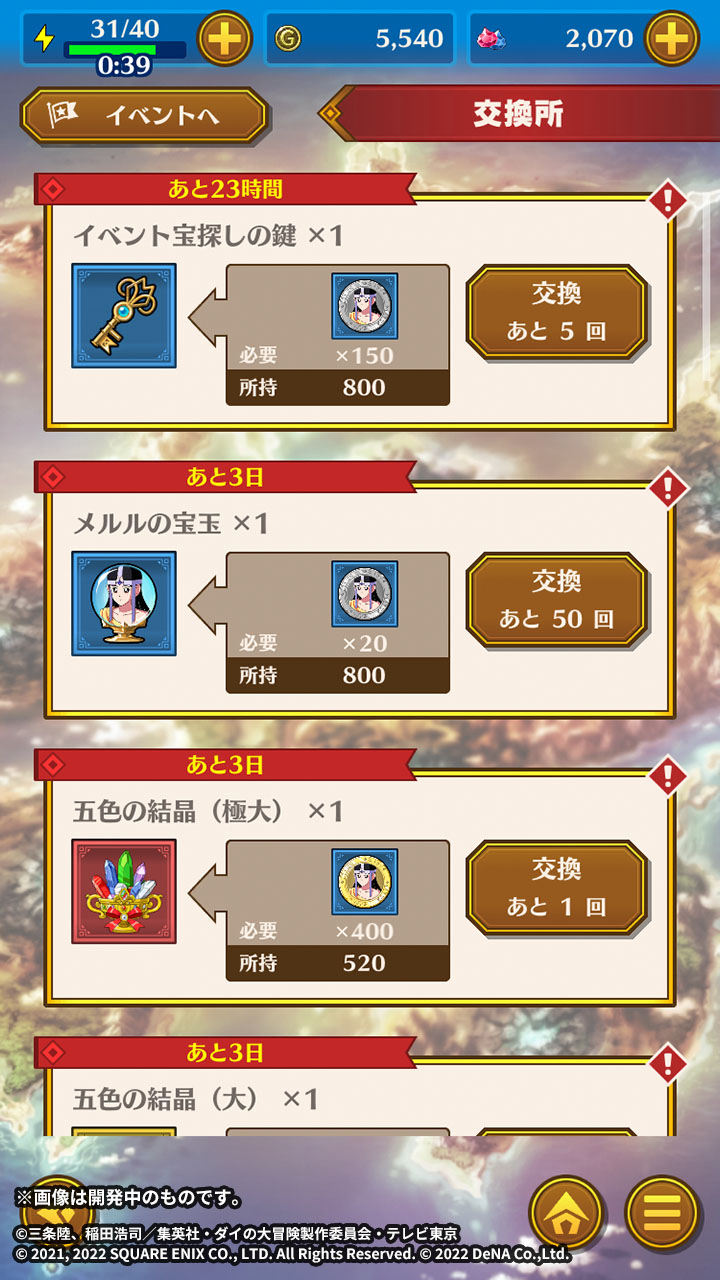Open info icon on 五色の結晶（大） card
720x1280 pixels.
(x=667, y=1065)
